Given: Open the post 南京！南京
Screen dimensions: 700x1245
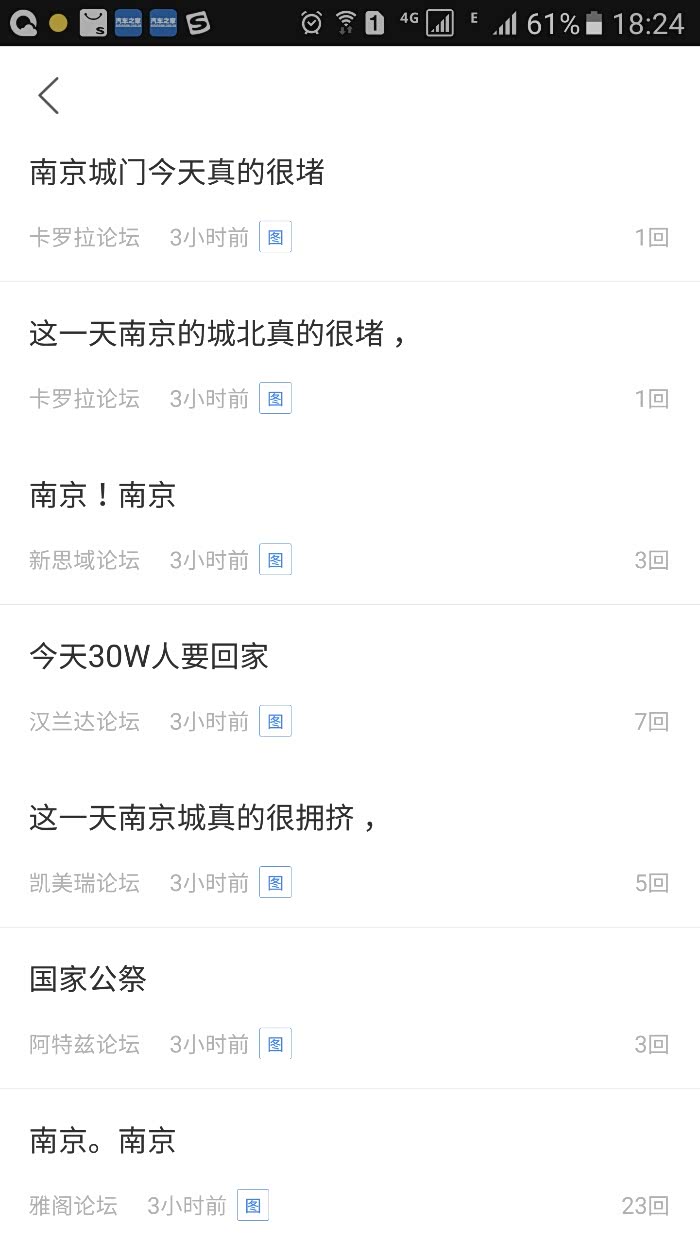Looking at the screenshot, I should coord(103,495).
